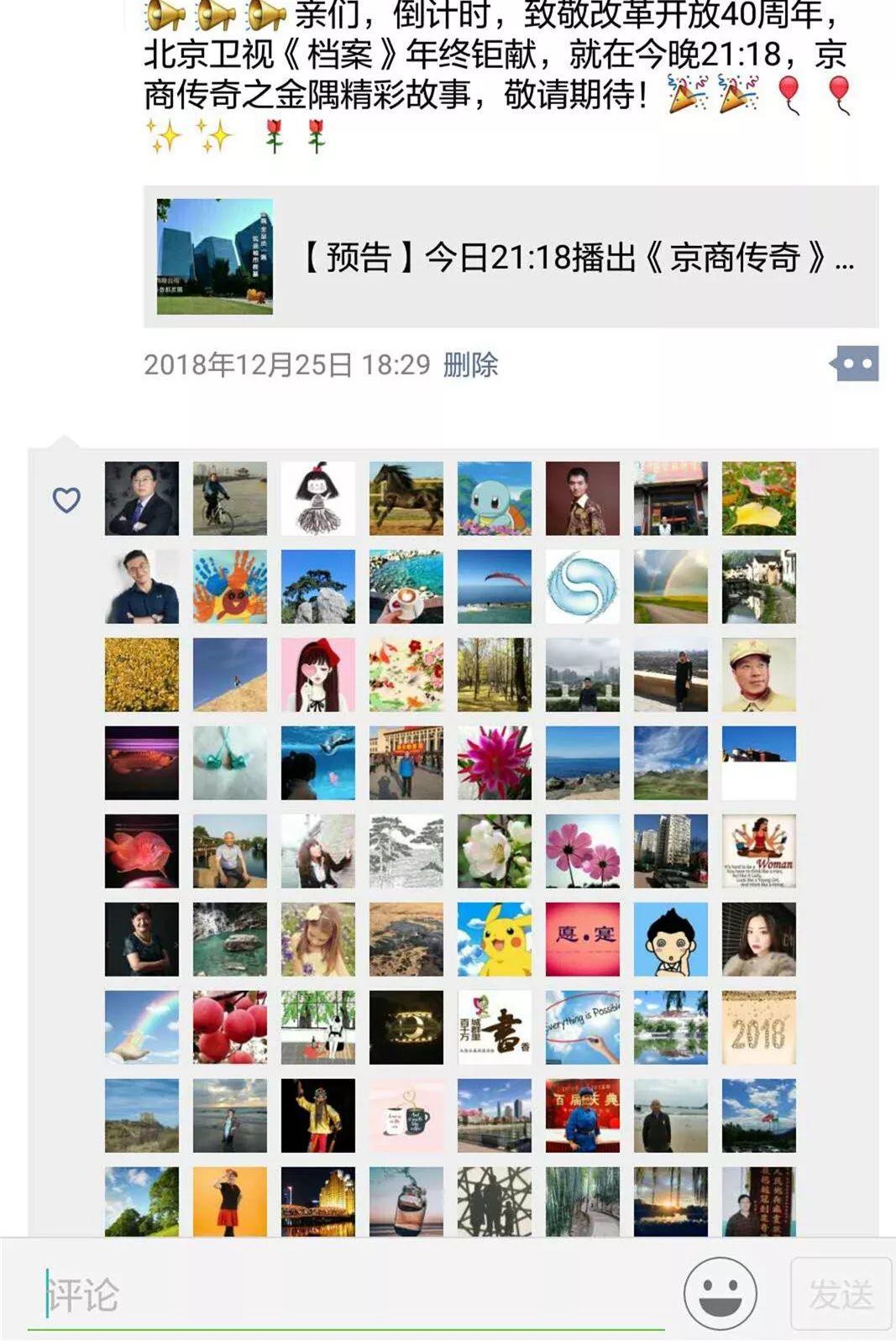Open profile of liker with colorful handprints avatar
Image resolution: width=896 pixels, height=1341 pixels.
pyautogui.click(x=229, y=586)
